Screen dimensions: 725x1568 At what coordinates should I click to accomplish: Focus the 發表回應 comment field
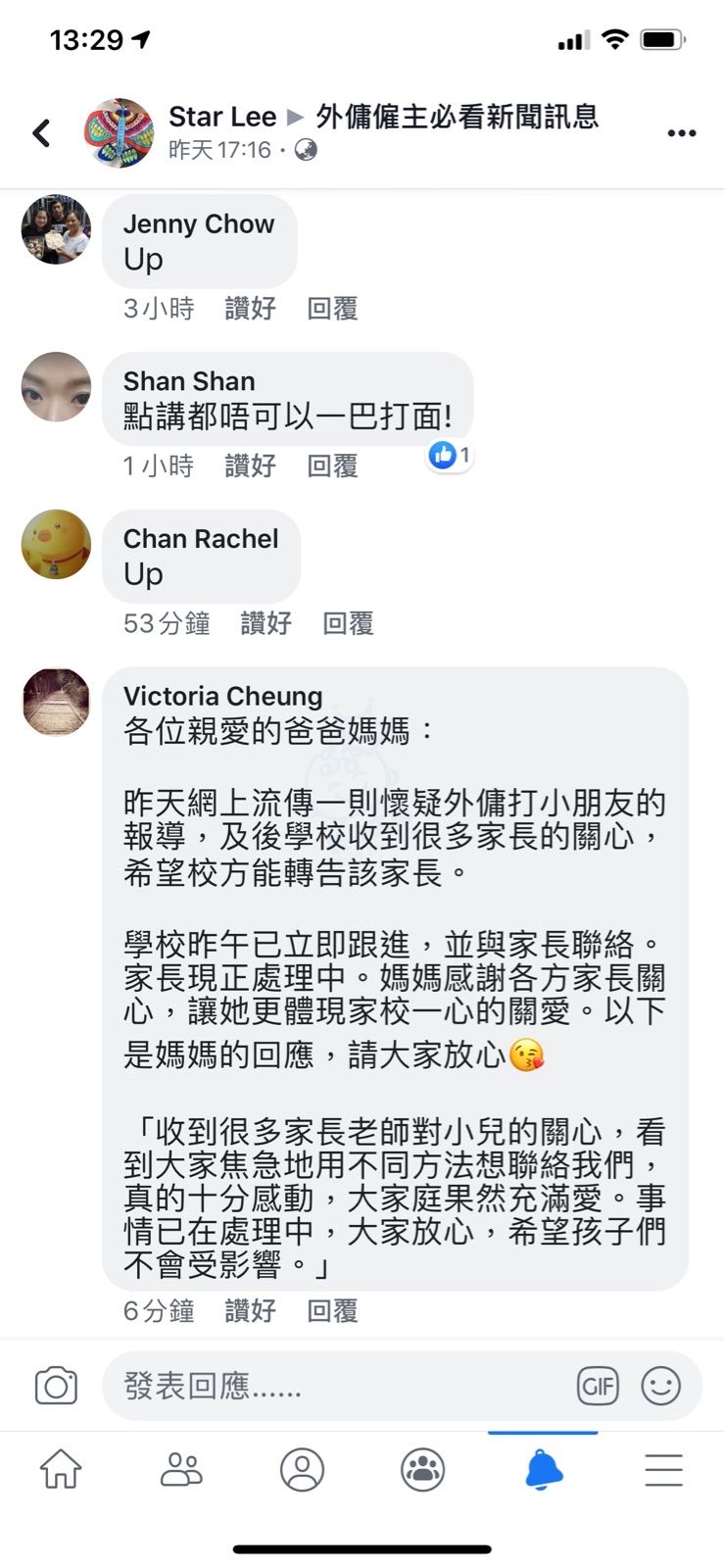[x=333, y=1386]
